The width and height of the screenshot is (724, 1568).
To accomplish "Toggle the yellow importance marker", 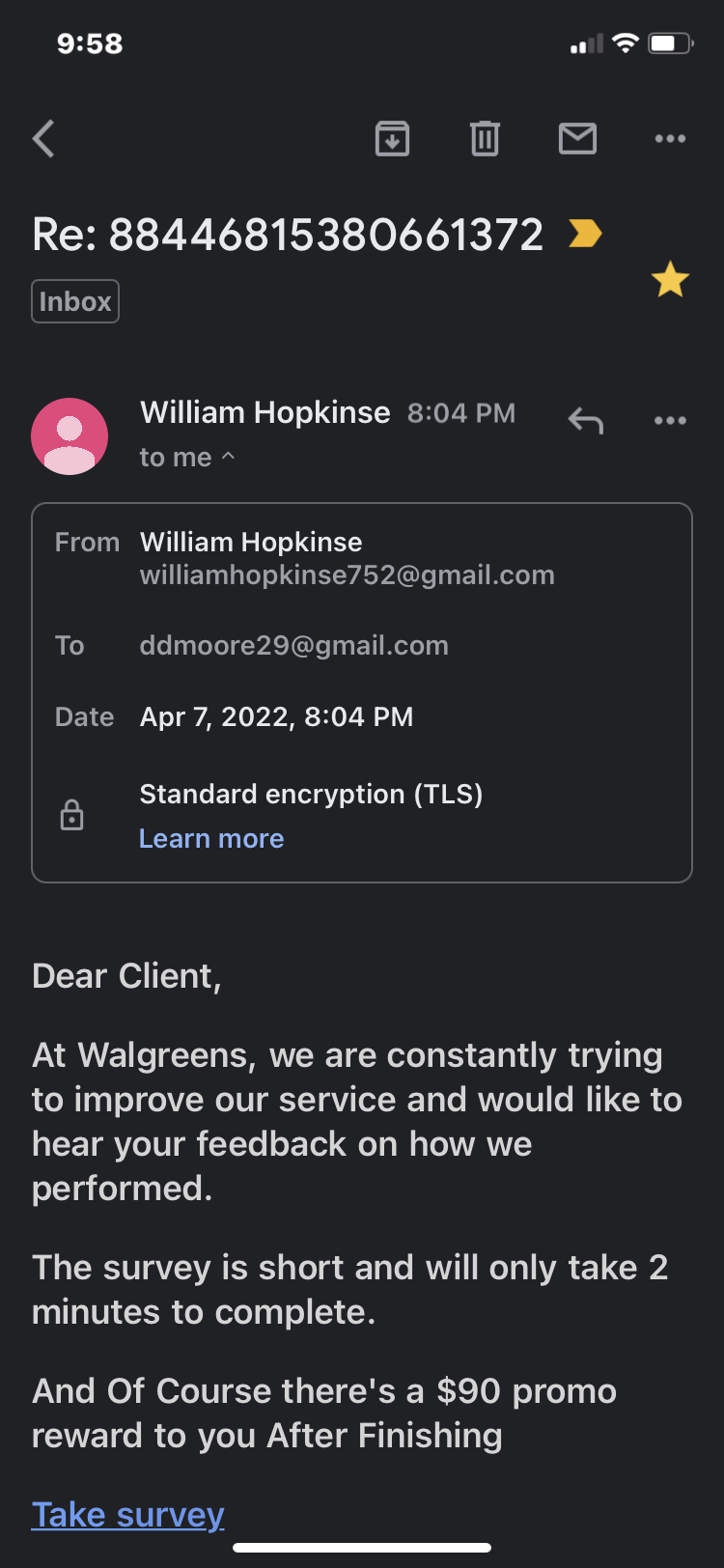I will coord(585,234).
